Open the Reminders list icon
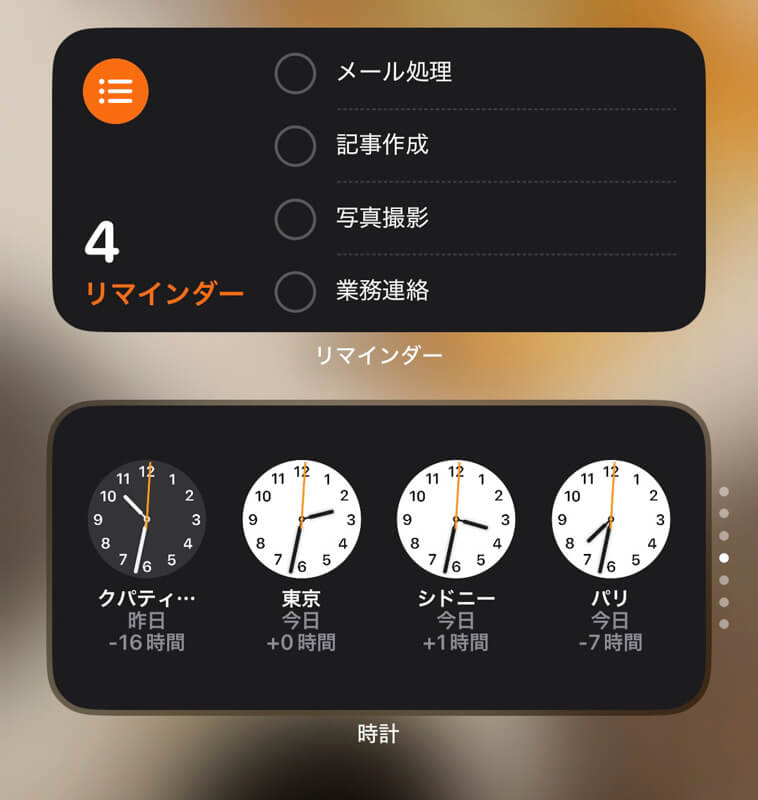The image size is (758, 800). [x=115, y=91]
